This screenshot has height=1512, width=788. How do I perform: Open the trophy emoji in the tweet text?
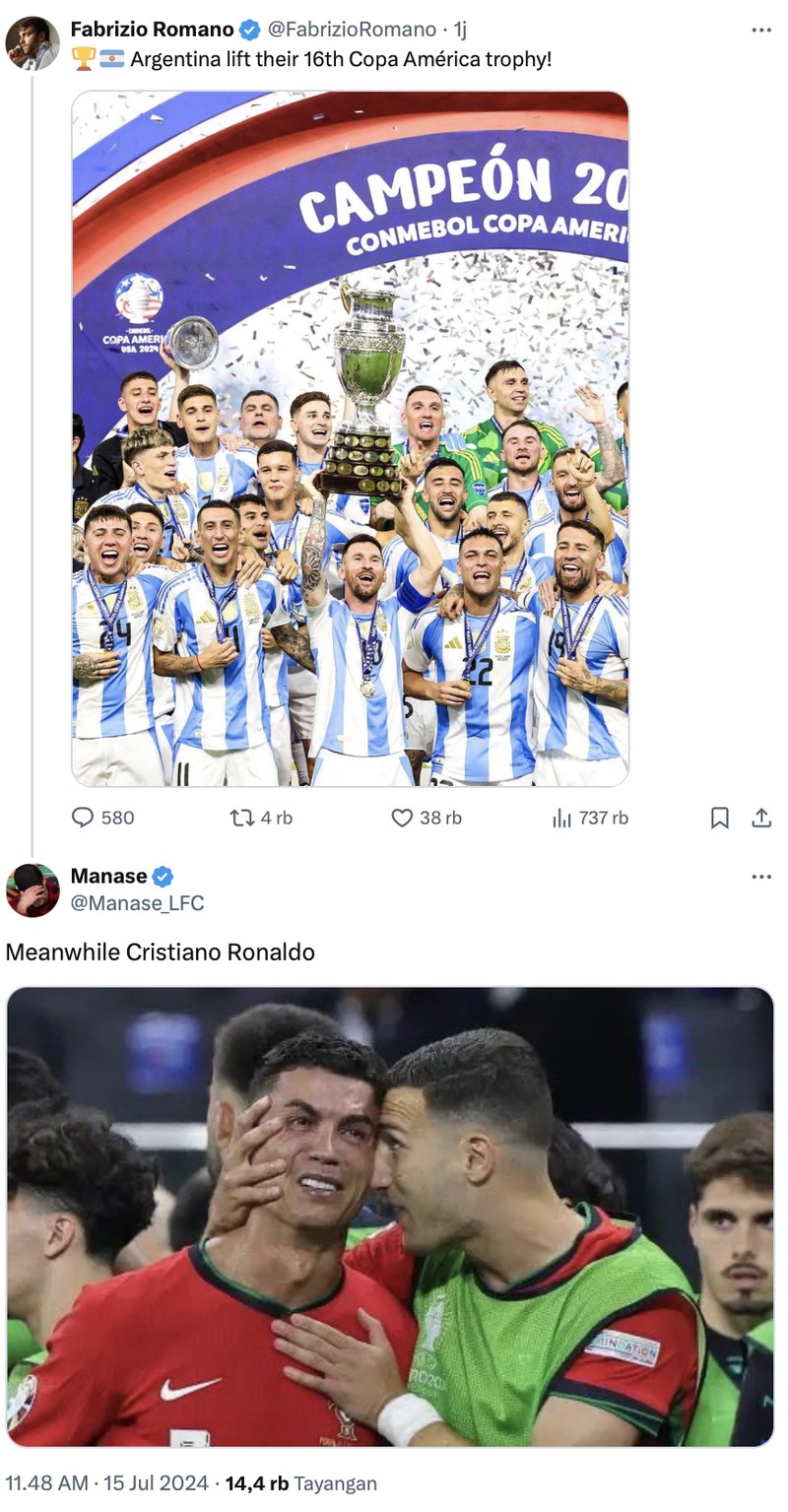83,59
